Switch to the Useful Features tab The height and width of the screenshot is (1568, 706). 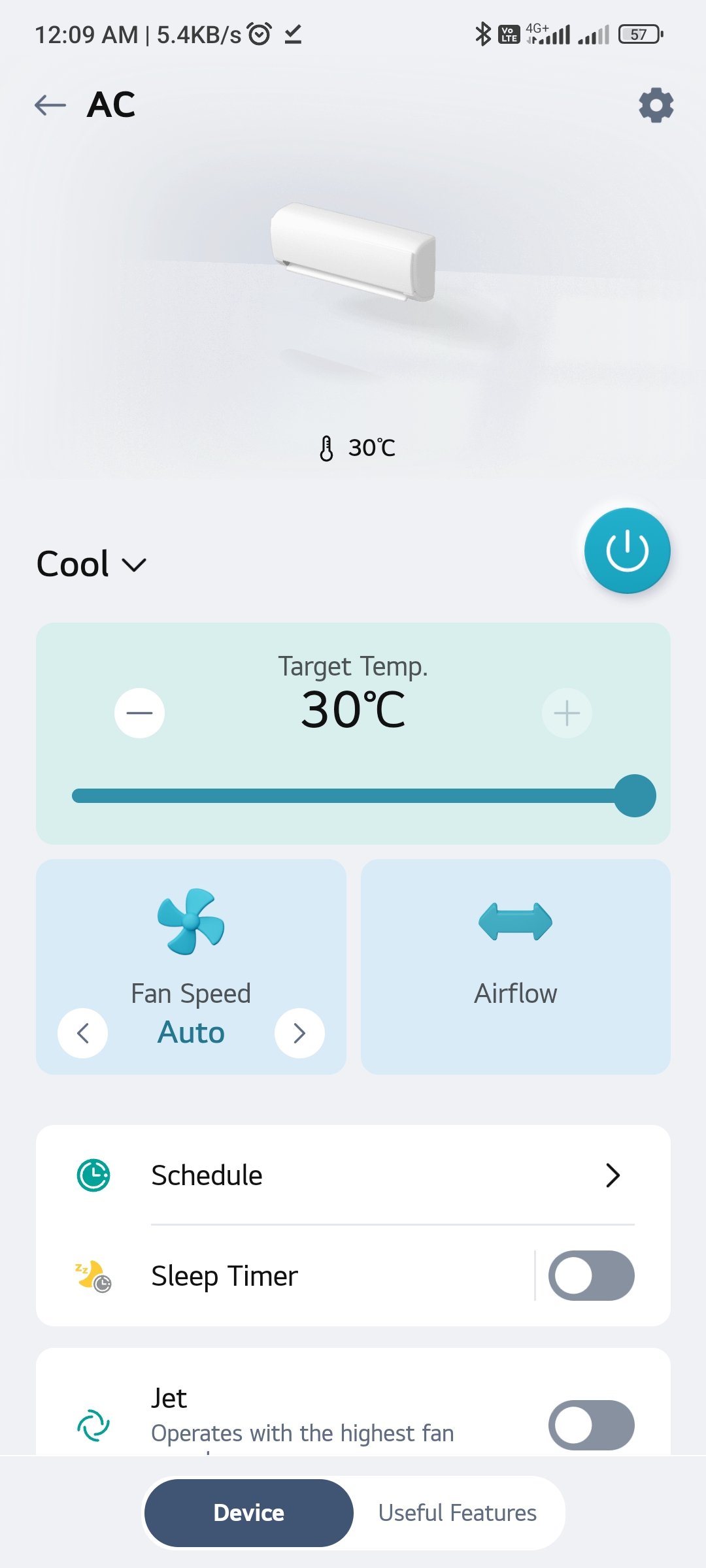tap(458, 1512)
